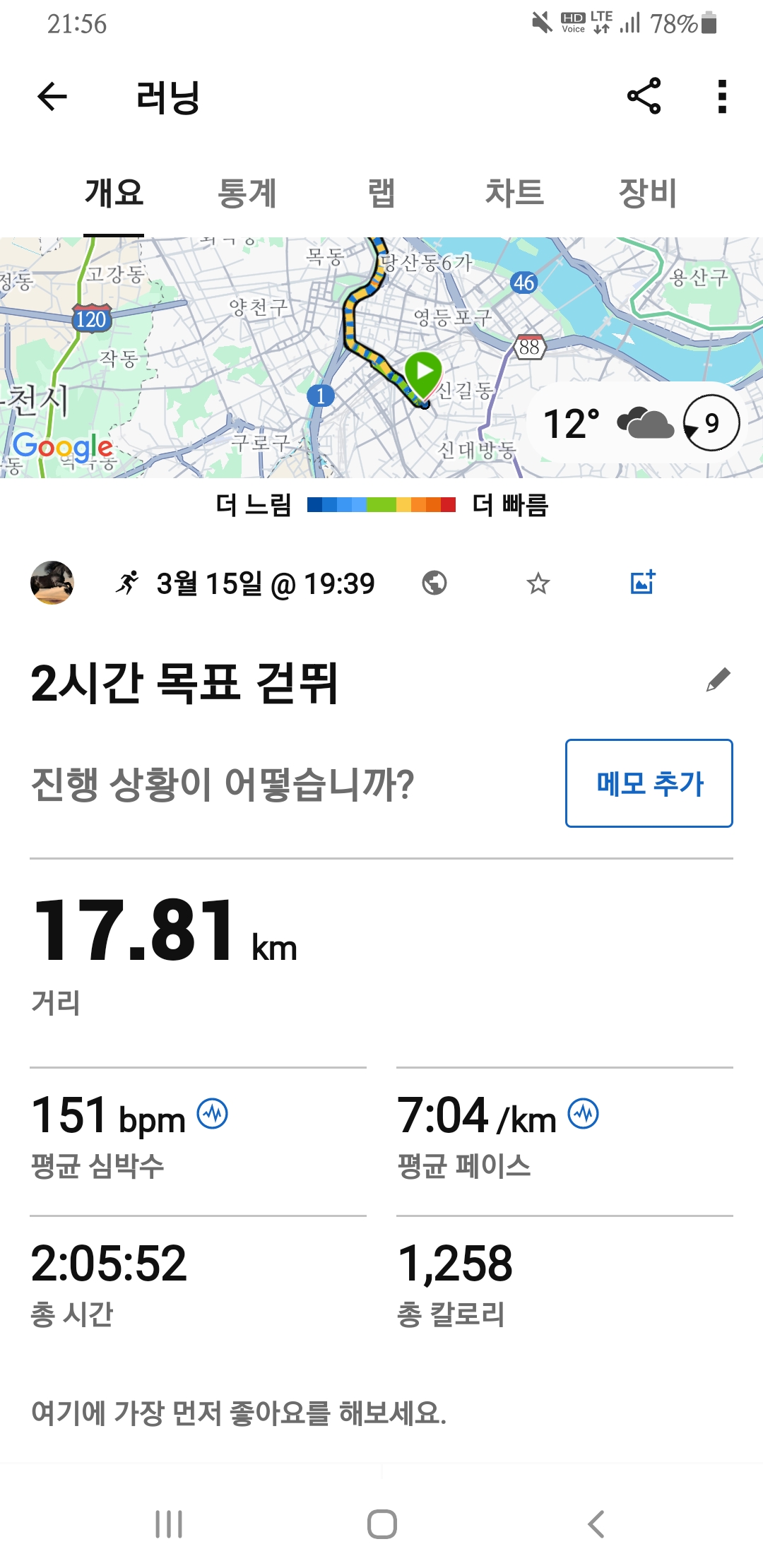Tap the 메모 추가 button

click(649, 783)
